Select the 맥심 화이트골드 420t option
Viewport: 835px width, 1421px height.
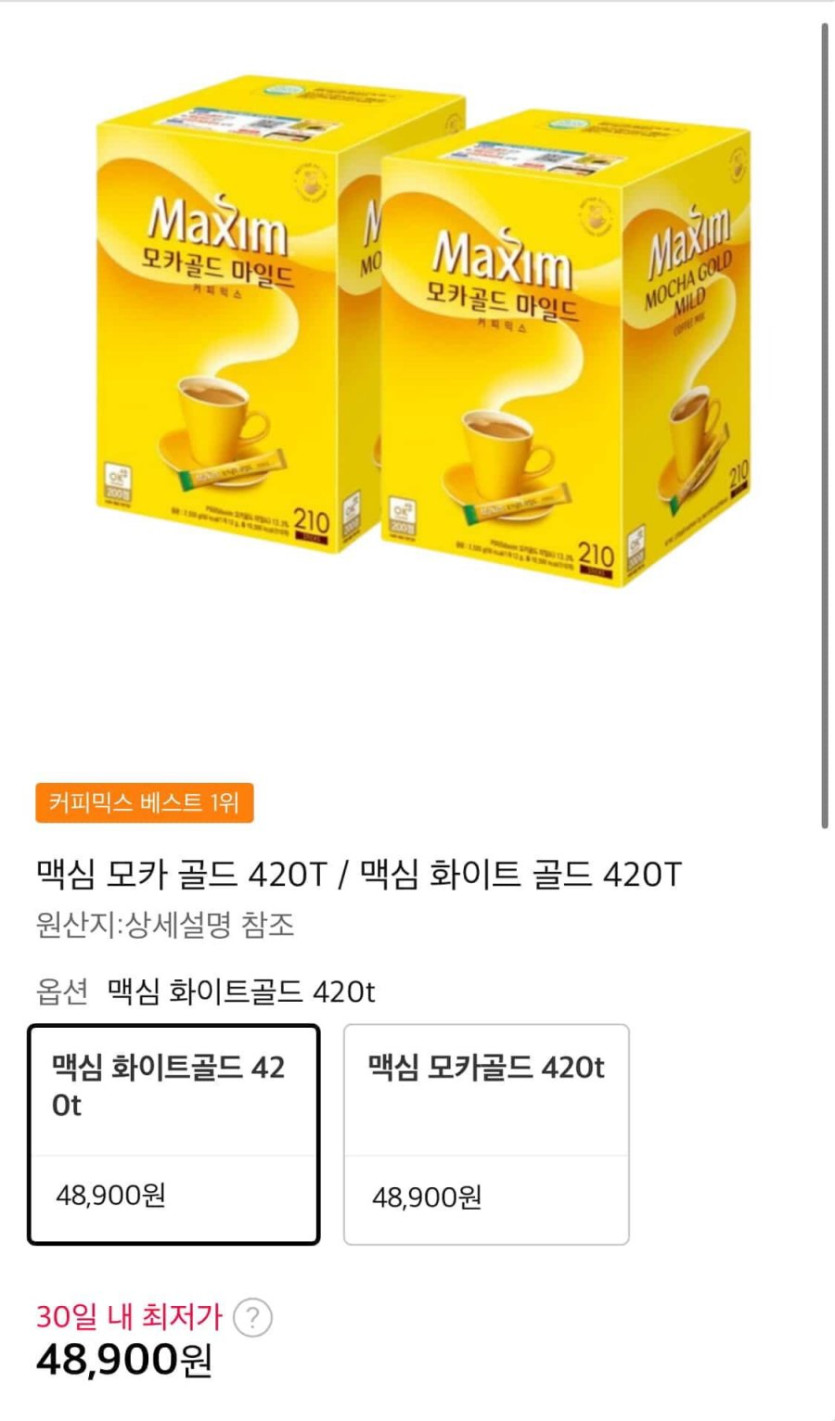tap(174, 1133)
